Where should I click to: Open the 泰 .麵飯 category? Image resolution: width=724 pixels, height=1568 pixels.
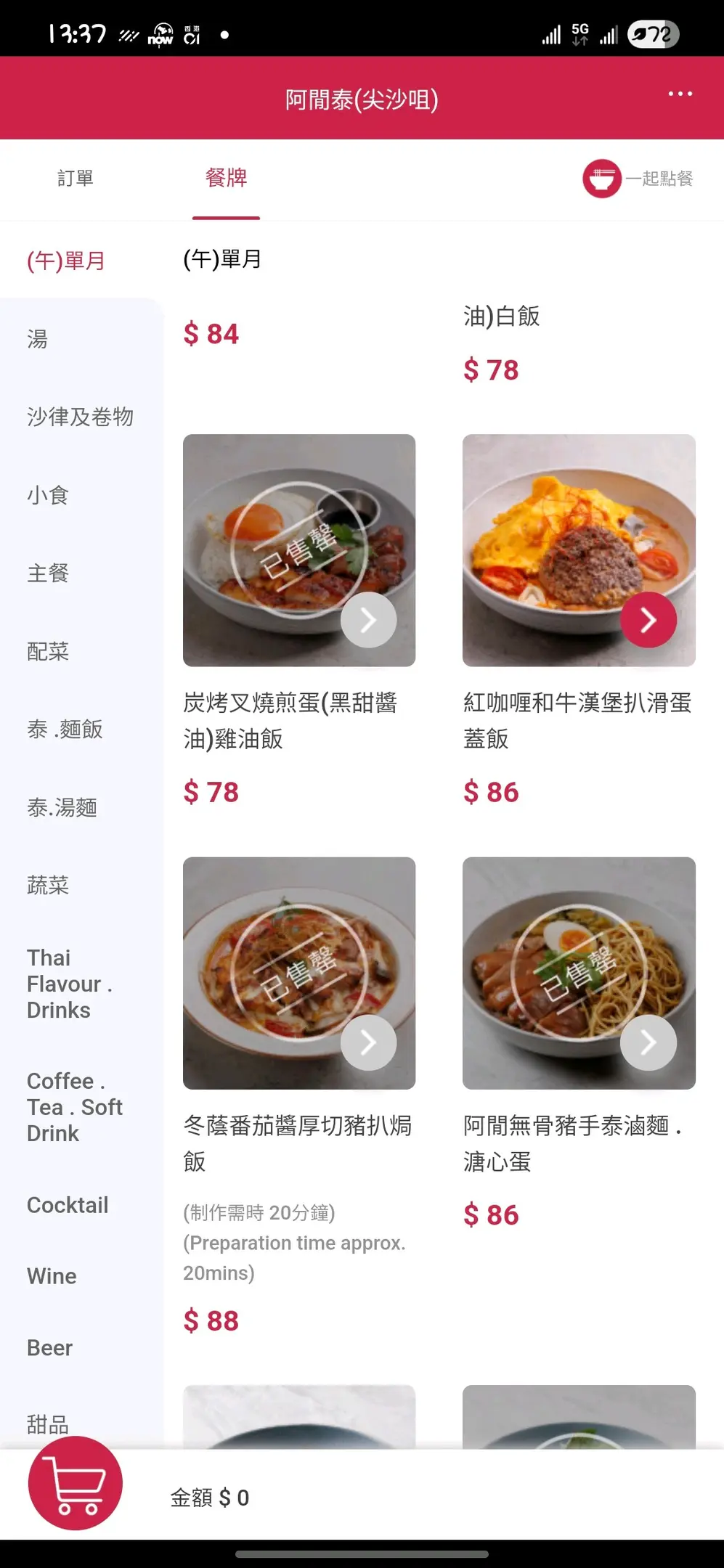tap(65, 730)
